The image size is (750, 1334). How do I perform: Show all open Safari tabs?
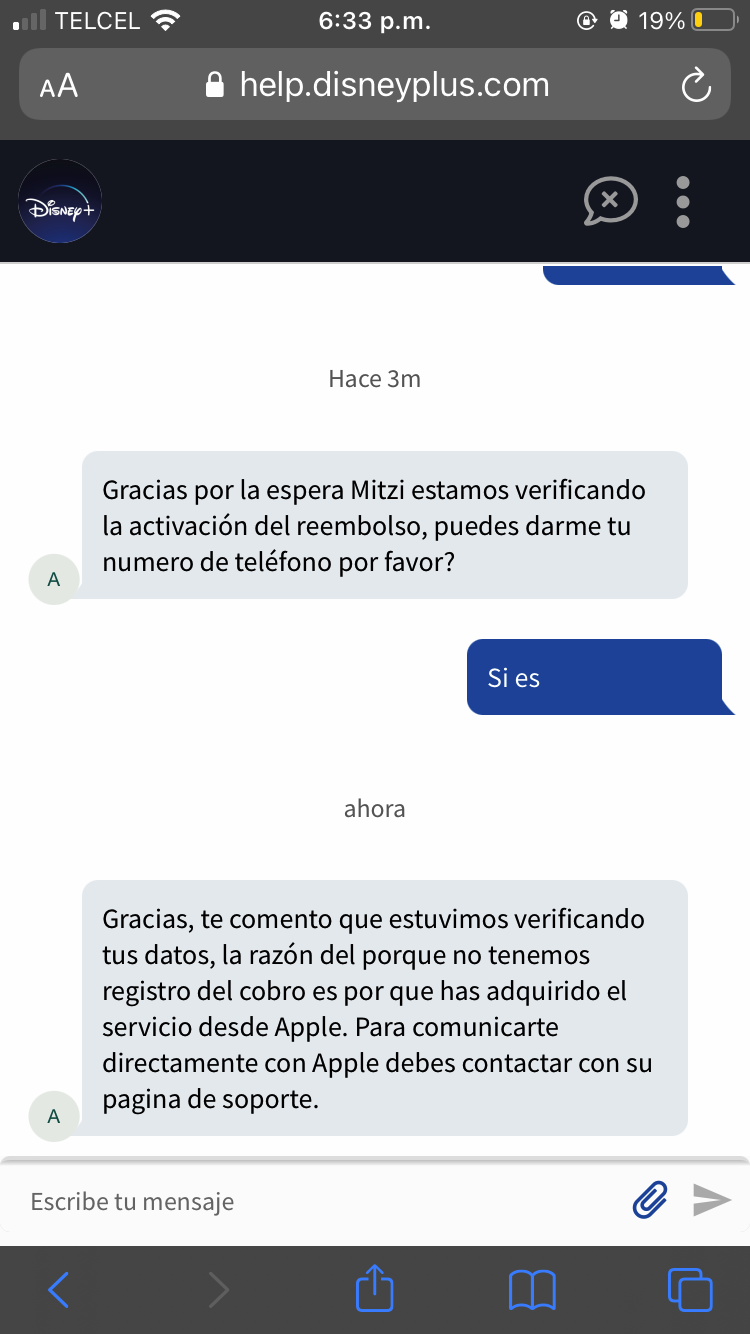[x=689, y=1290]
